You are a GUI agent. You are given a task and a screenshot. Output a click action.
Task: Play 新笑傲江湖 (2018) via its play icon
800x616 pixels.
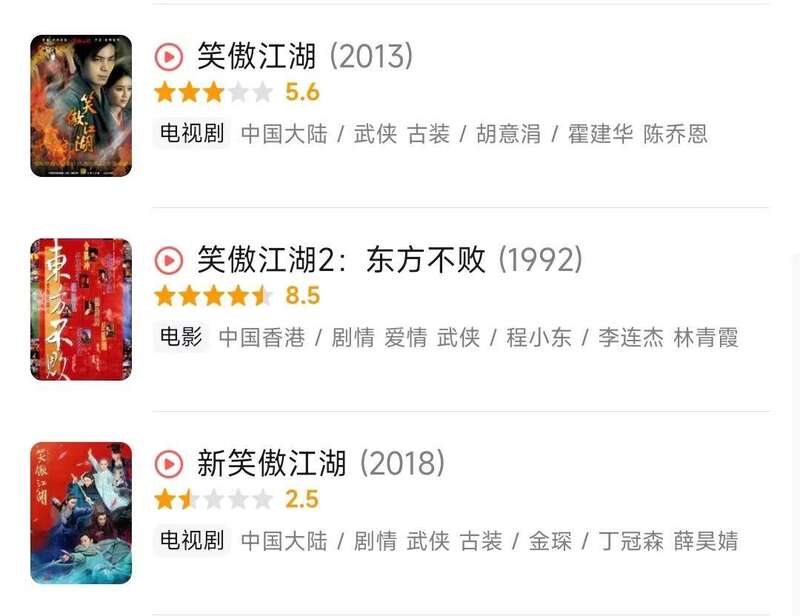[x=169, y=464]
